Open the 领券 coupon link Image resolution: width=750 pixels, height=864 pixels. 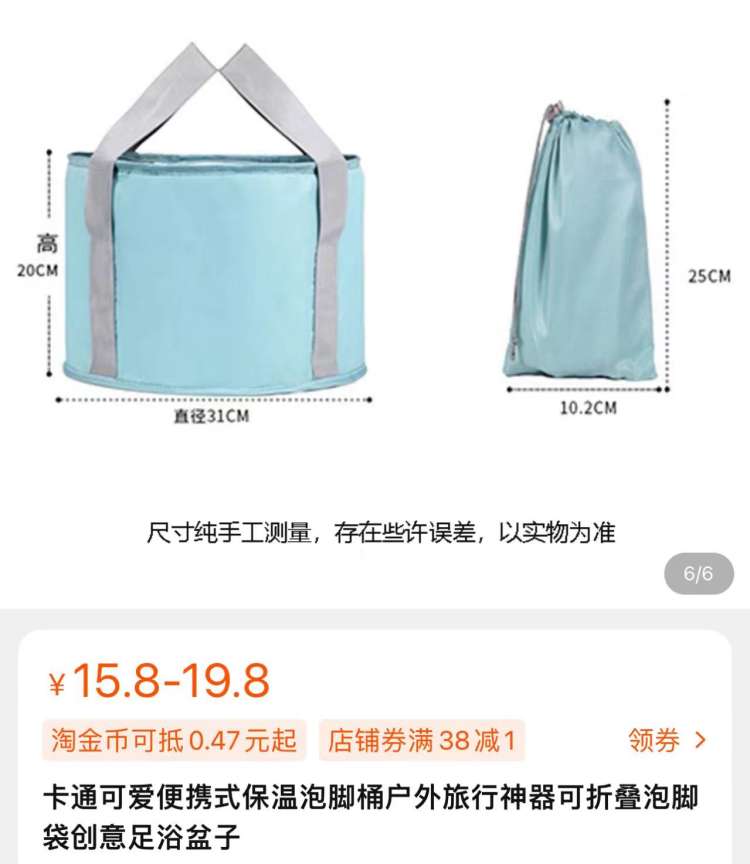point(667,741)
